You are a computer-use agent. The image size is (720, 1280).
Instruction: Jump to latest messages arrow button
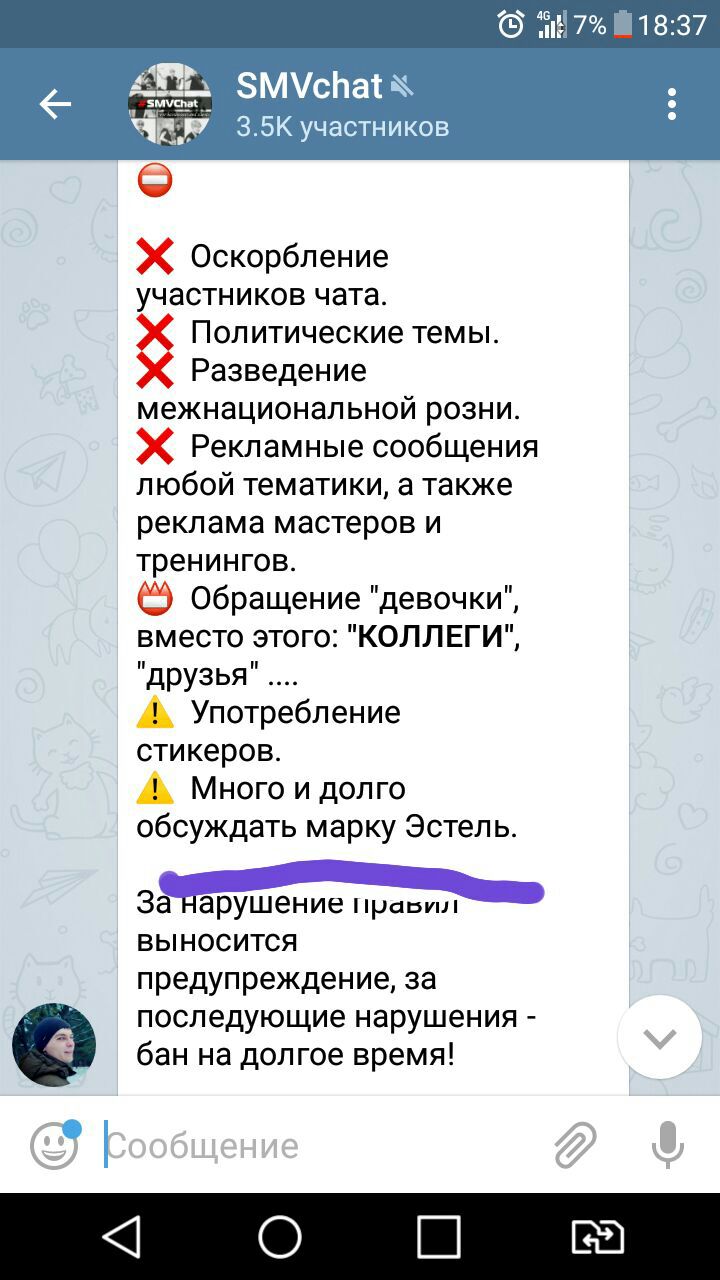[659, 1038]
